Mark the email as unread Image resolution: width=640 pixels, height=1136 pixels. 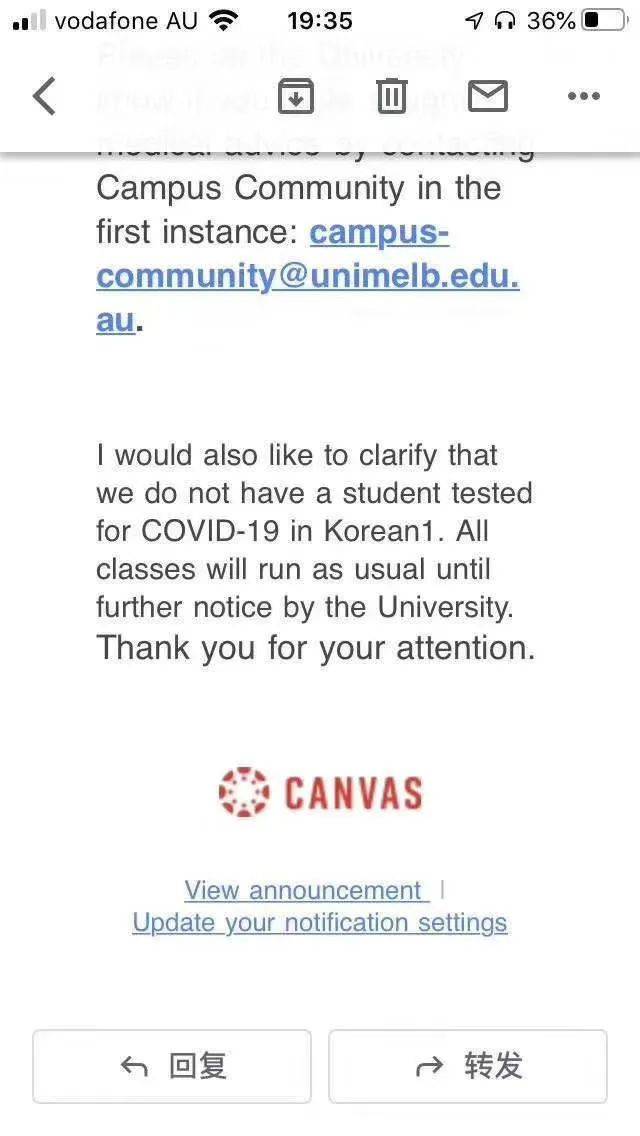click(x=488, y=96)
